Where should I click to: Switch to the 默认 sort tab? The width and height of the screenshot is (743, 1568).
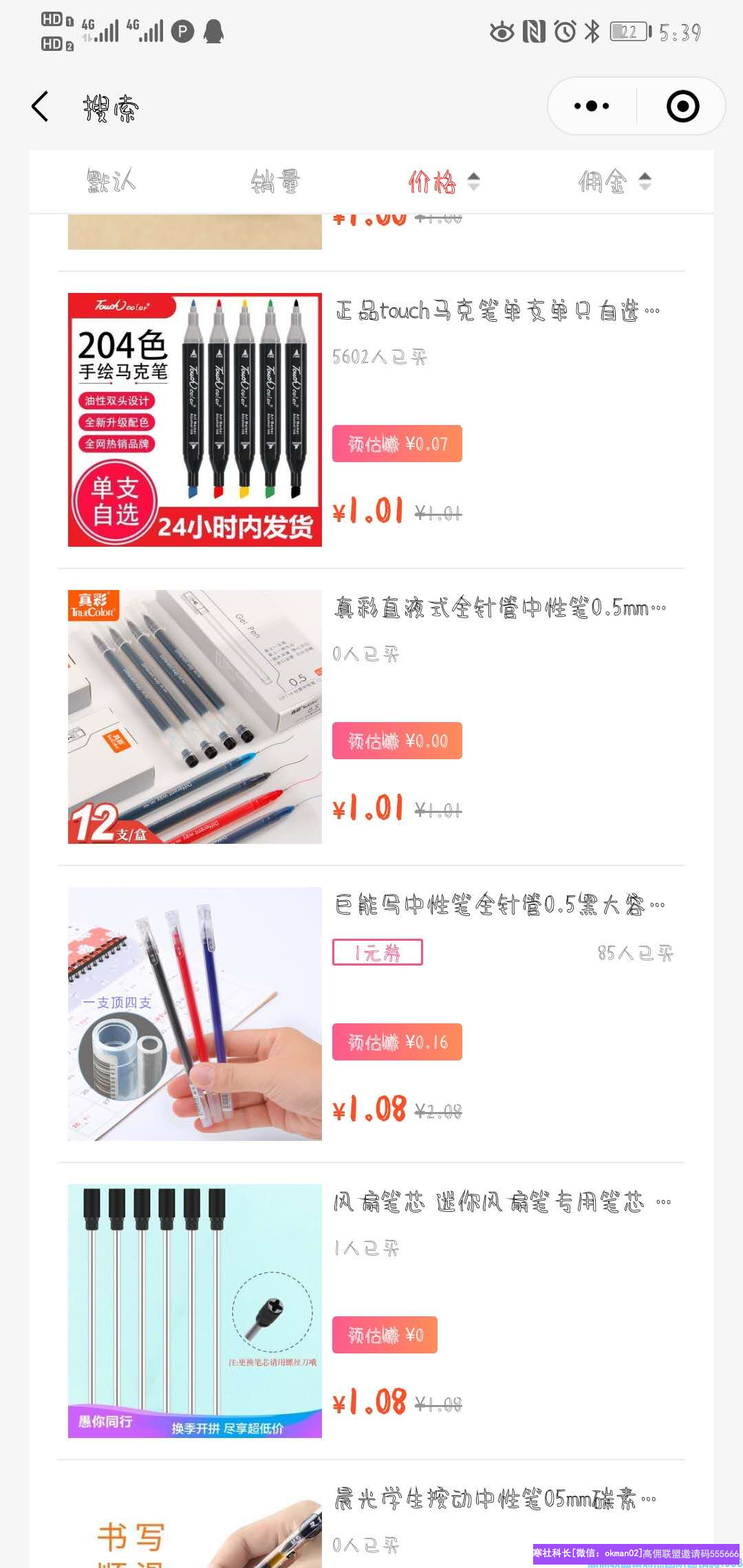coord(111,182)
